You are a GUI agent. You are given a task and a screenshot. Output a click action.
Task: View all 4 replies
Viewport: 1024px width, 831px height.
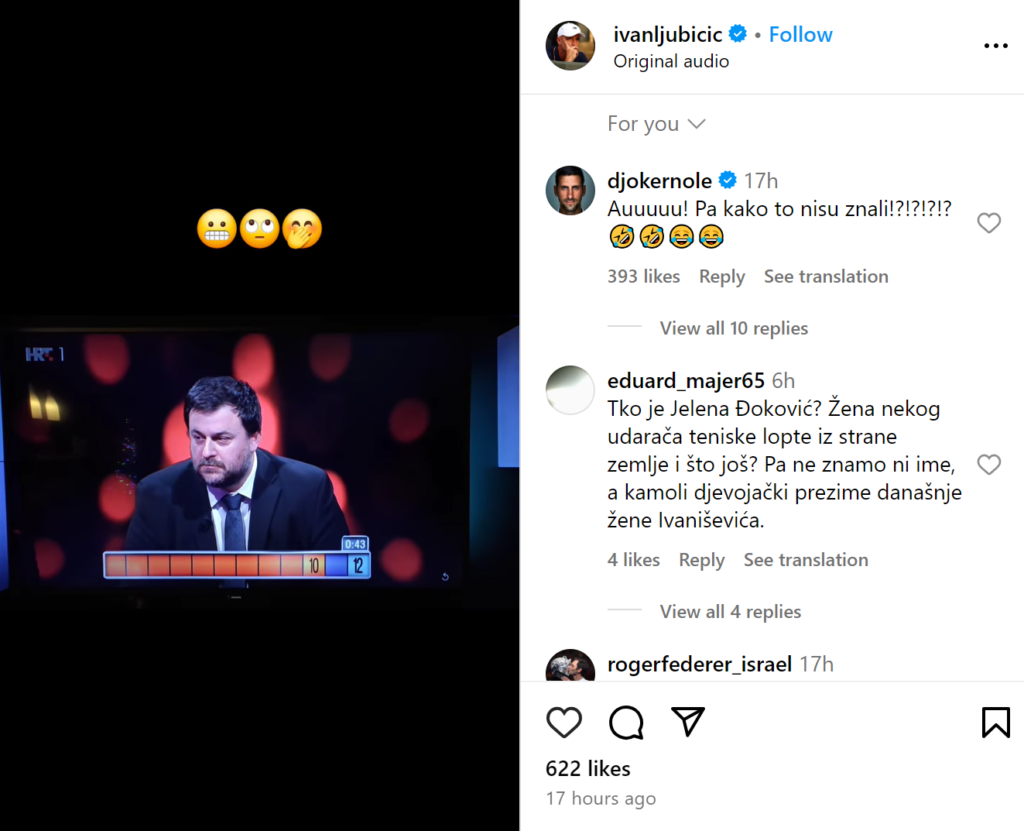click(730, 612)
